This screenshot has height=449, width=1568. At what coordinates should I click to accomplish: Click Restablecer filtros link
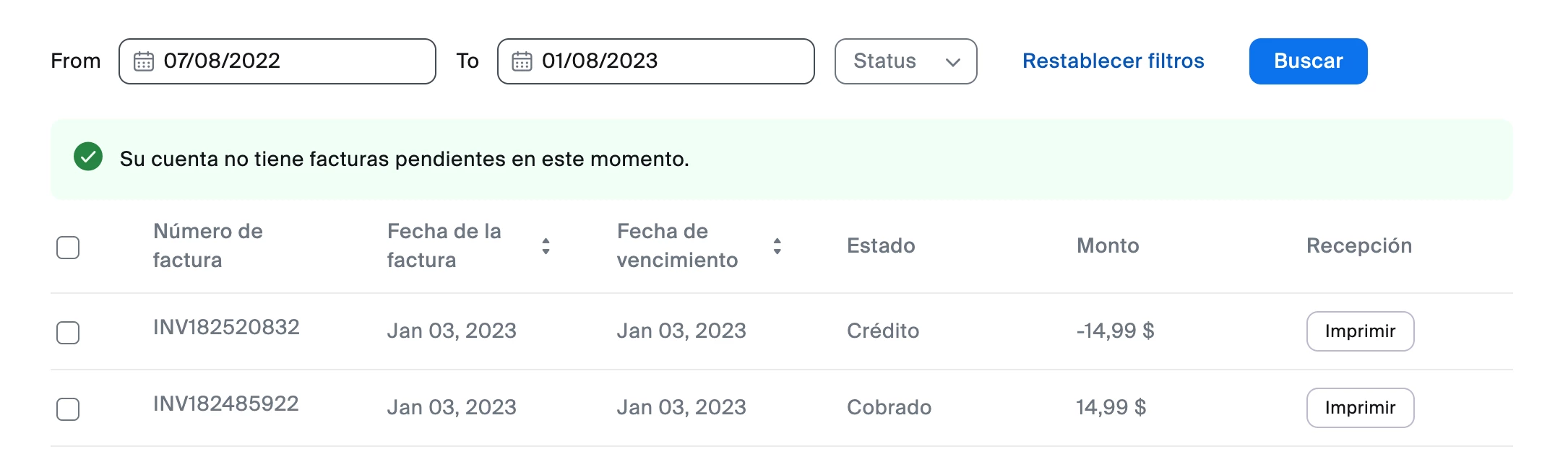point(1113,61)
